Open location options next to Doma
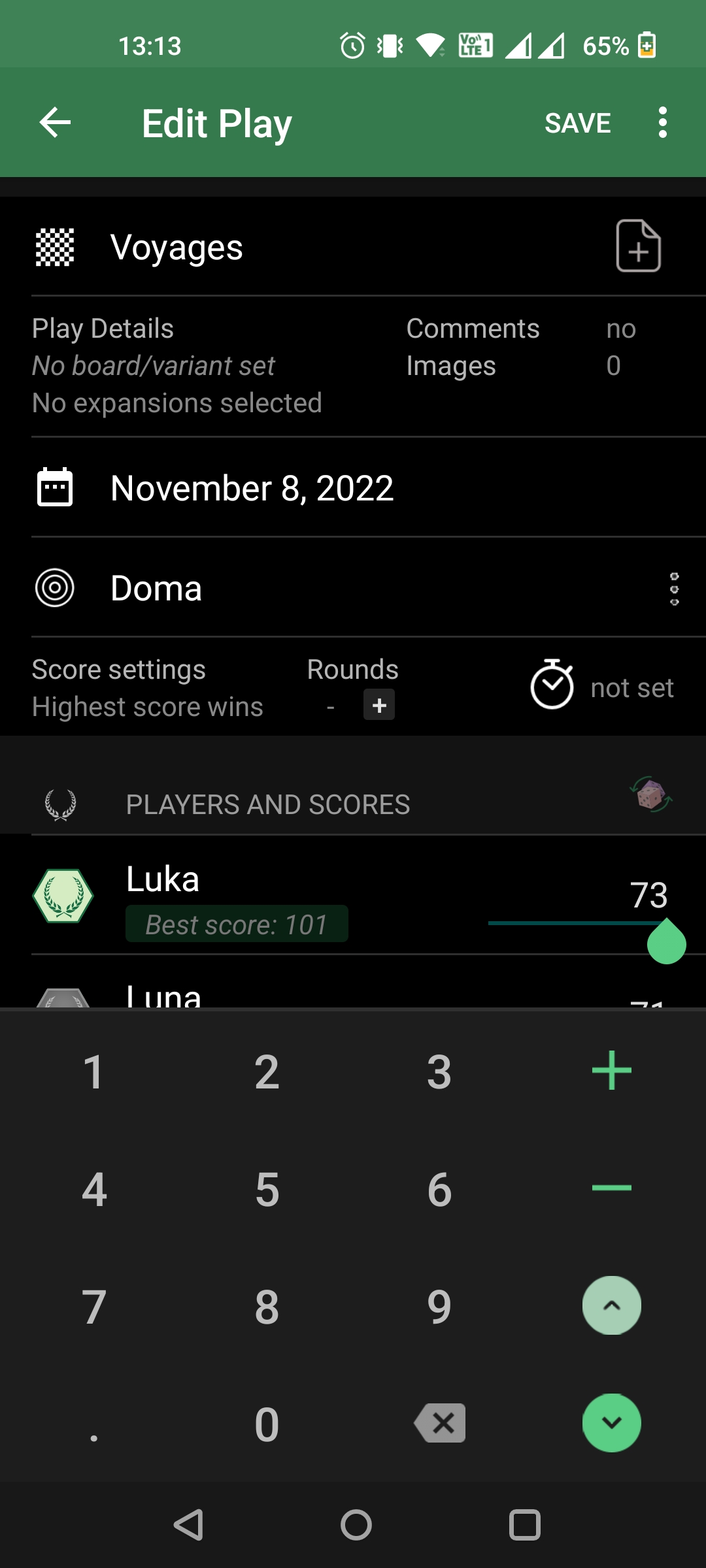The image size is (706, 1568). 675,589
